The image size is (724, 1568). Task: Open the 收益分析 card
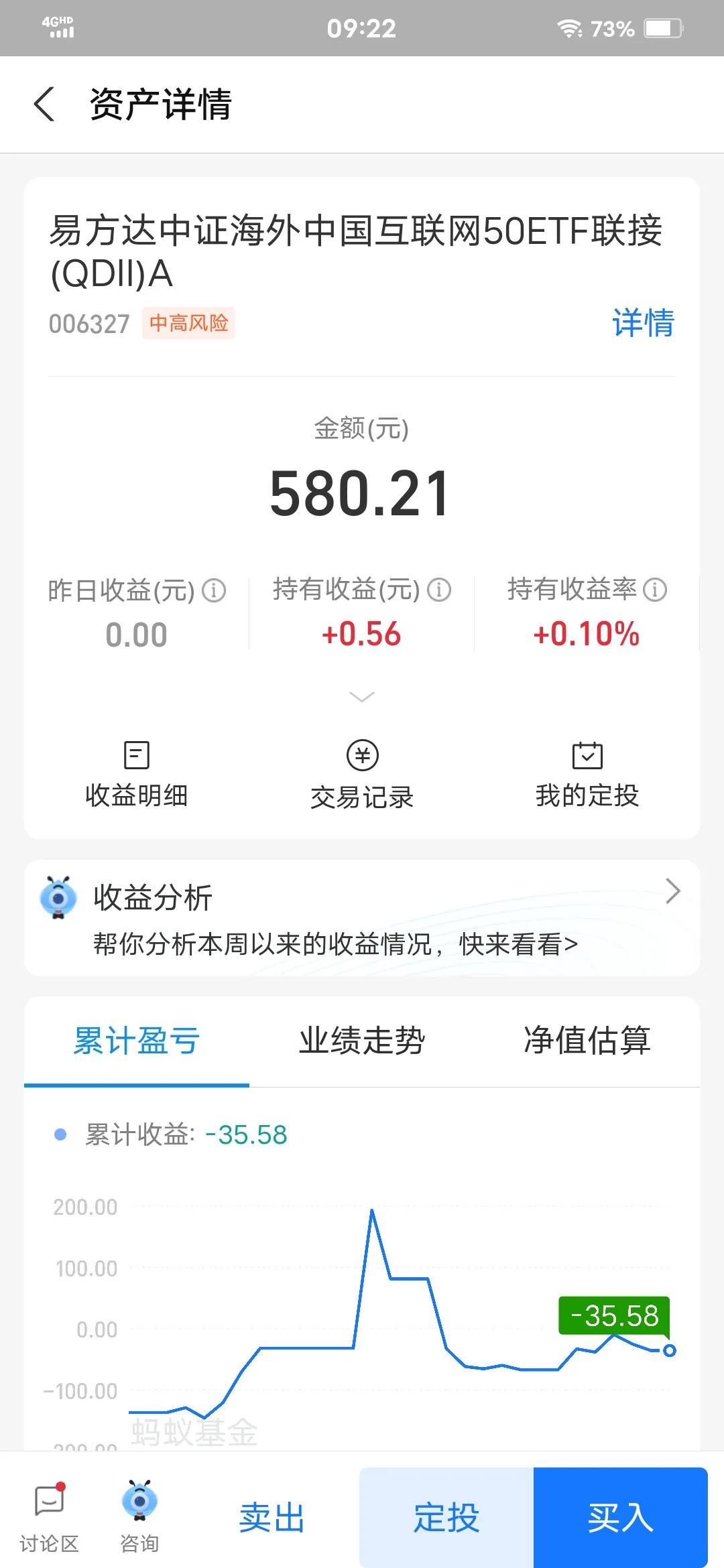tap(362, 918)
